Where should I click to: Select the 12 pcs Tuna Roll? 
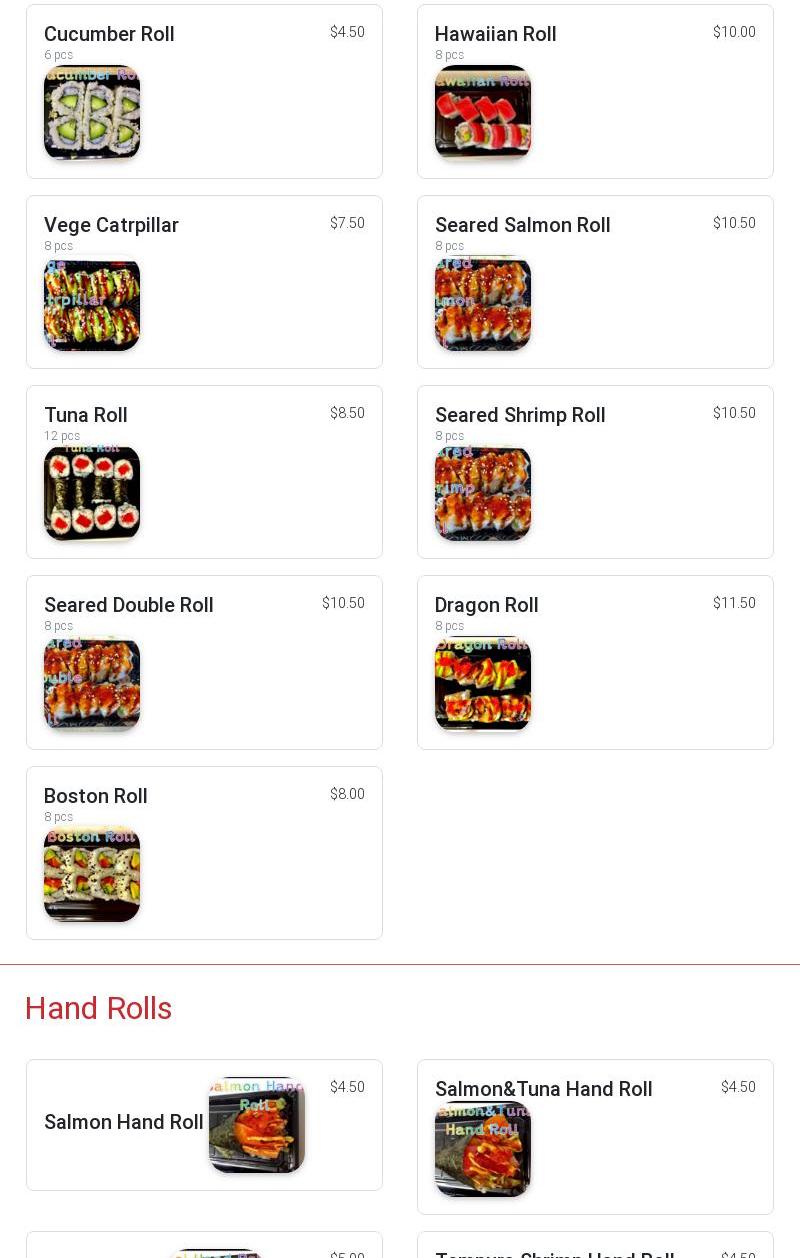click(204, 472)
